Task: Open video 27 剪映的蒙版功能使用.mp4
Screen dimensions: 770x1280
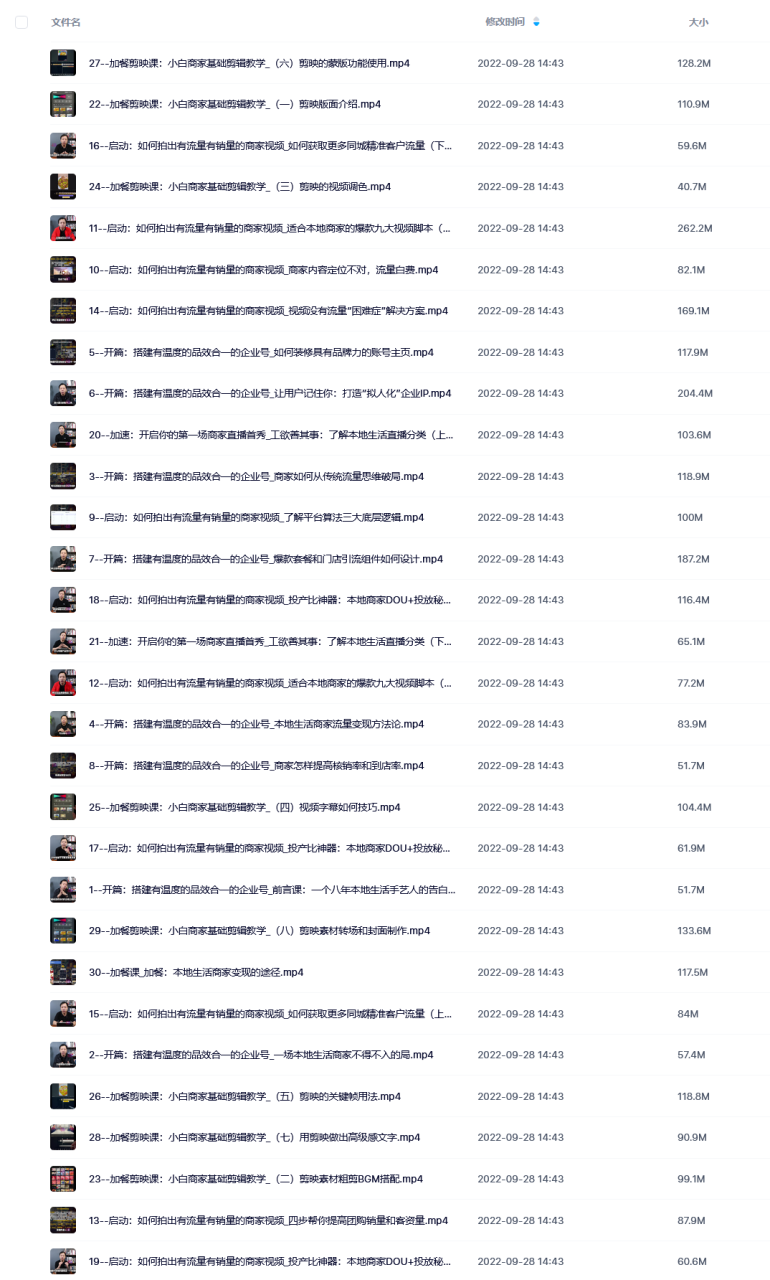Action: (249, 63)
